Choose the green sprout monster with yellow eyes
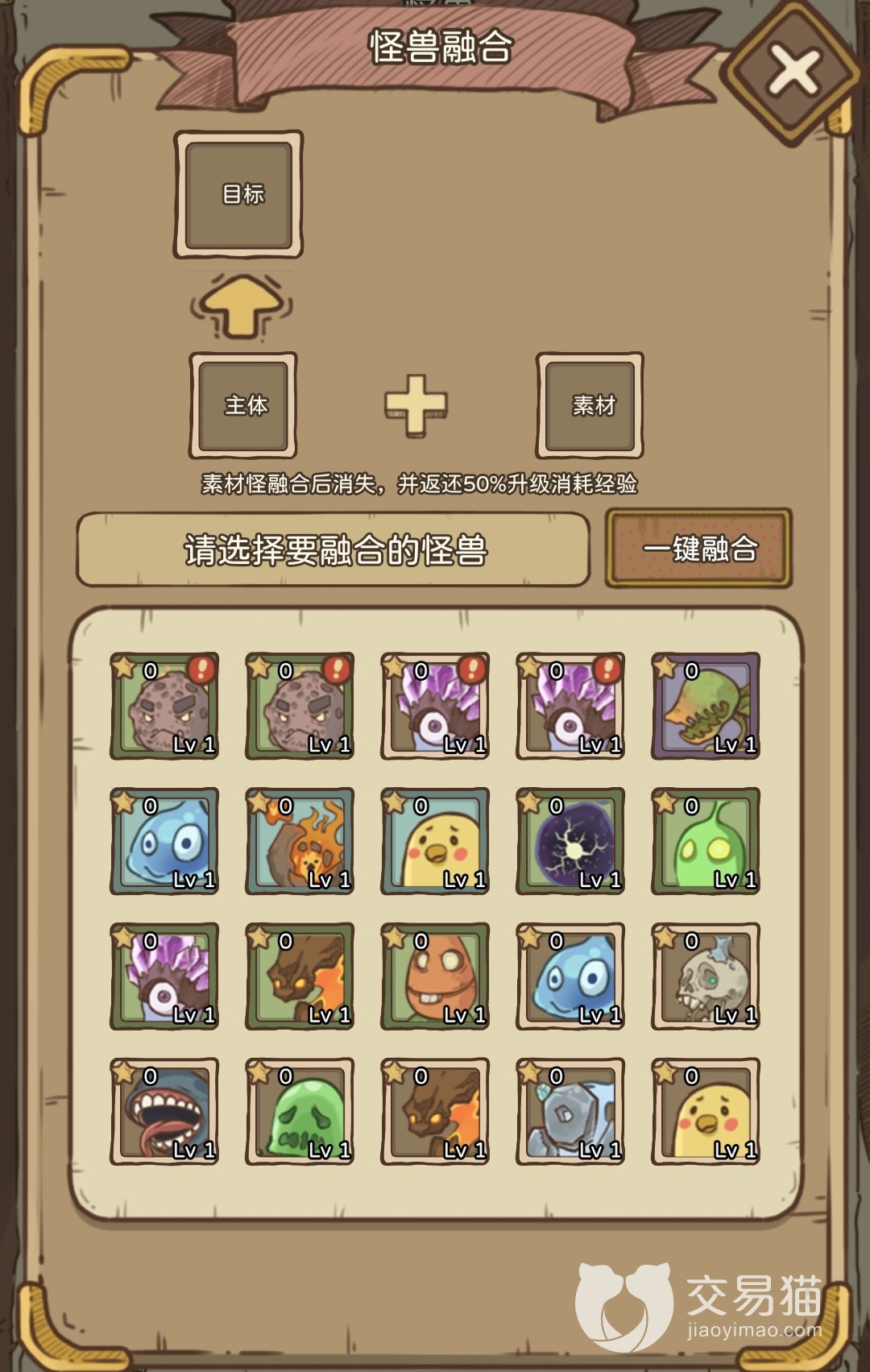 (x=706, y=842)
